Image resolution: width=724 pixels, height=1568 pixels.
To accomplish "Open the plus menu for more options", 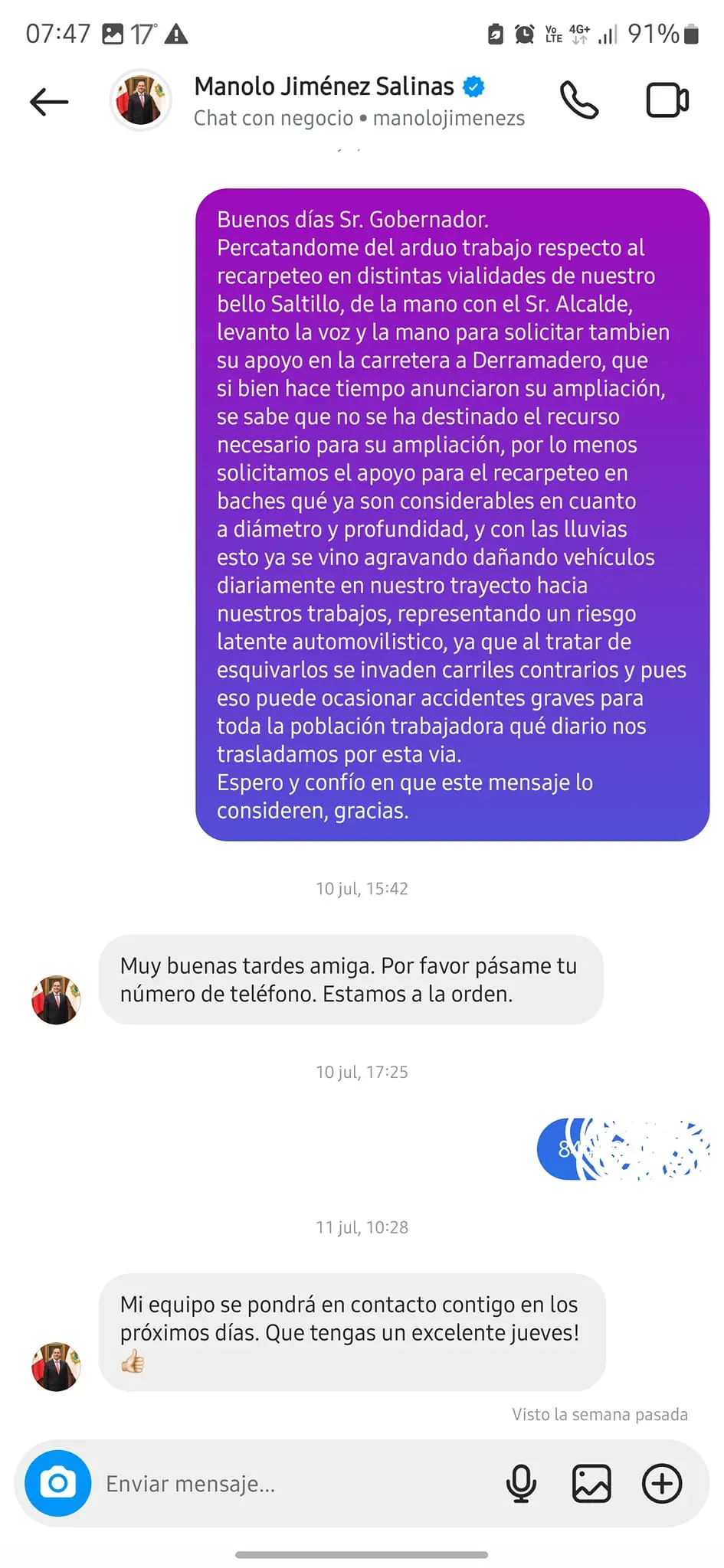I will coord(662,1483).
